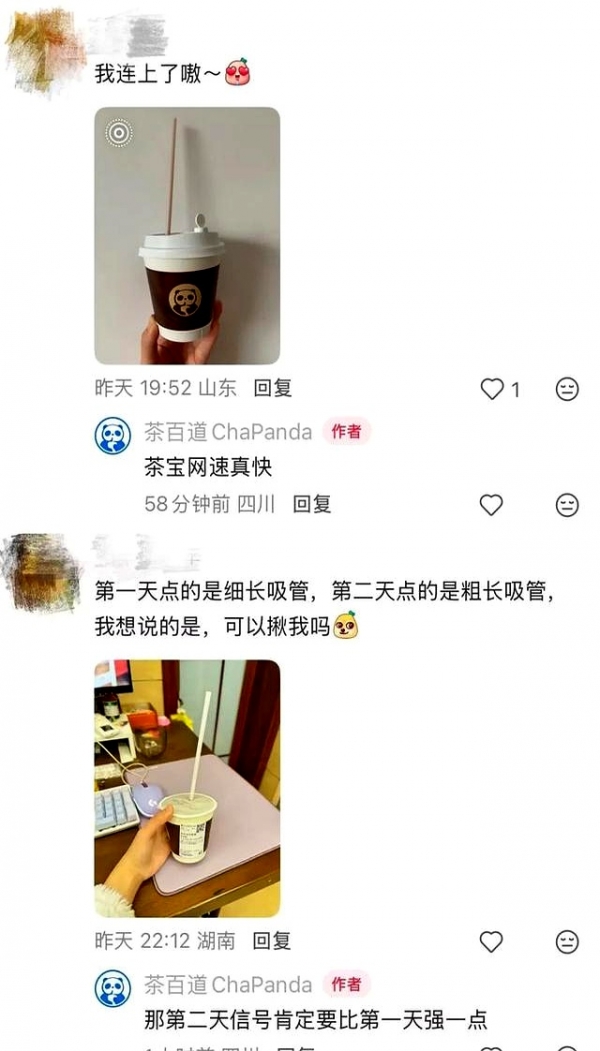This screenshot has width=600, height=1051.
Task: Open the first commenter's profile avatar
Action: click(x=45, y=48)
